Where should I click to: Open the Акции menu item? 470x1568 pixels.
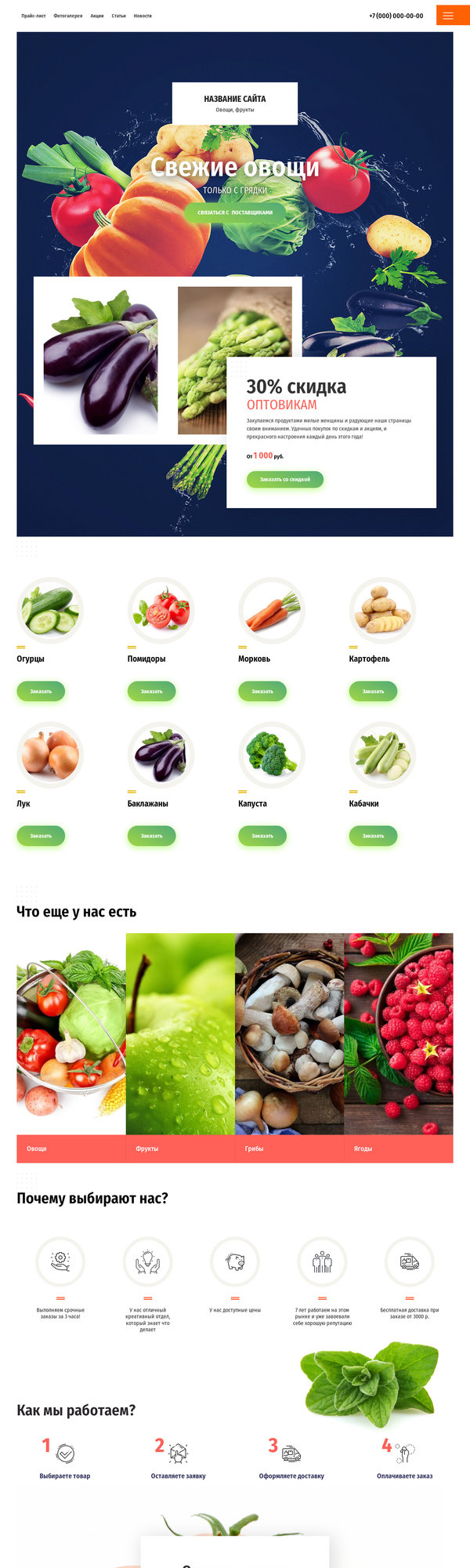coord(97,16)
